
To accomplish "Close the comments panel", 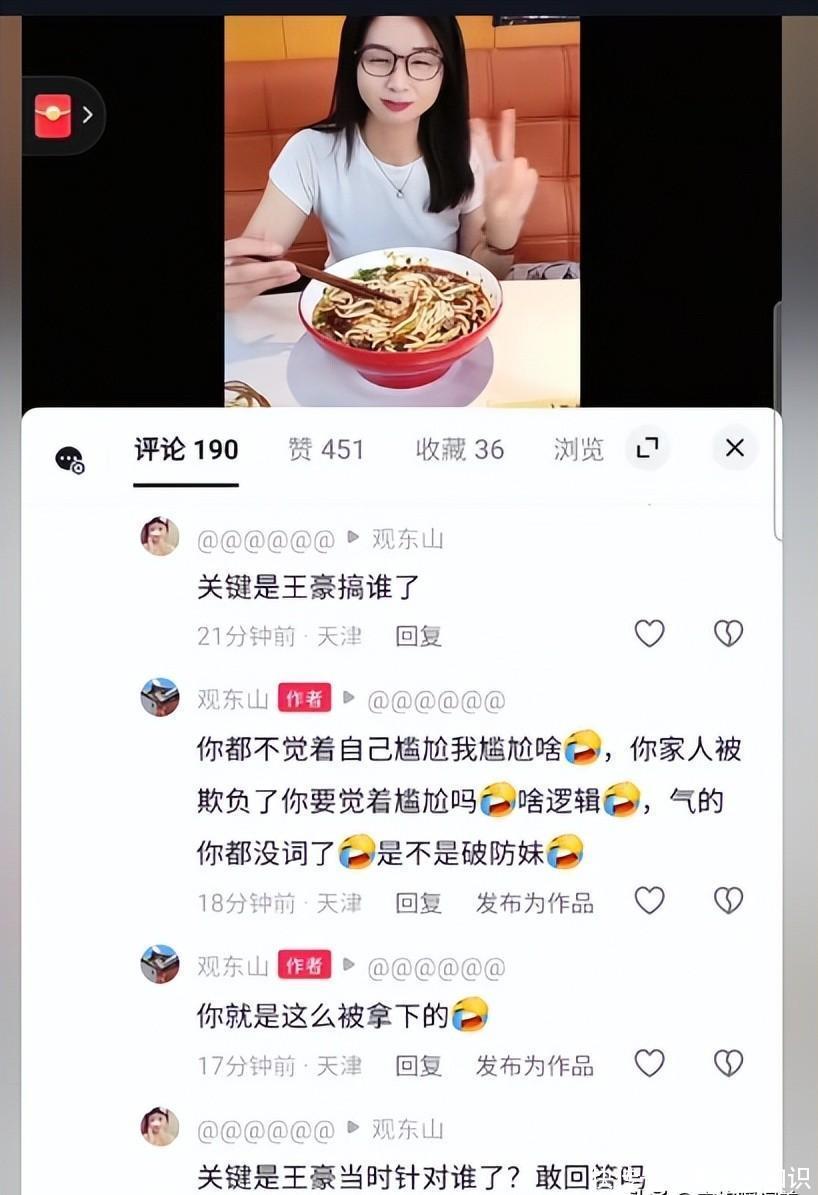I will click(x=734, y=448).
